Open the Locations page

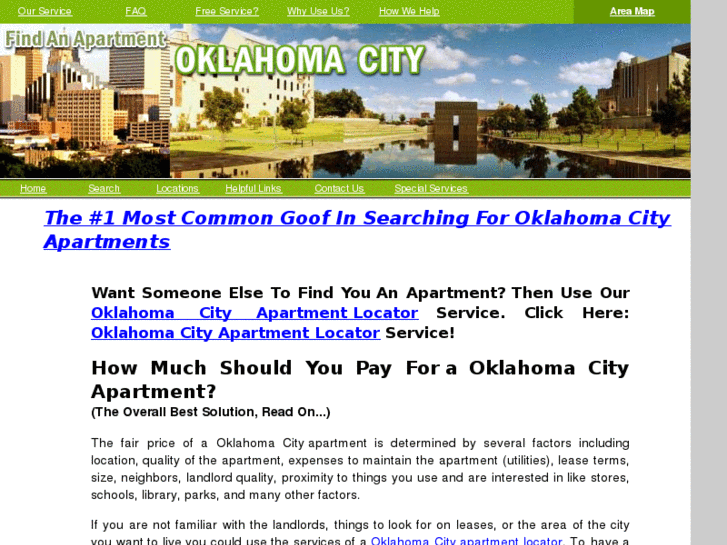[177, 188]
